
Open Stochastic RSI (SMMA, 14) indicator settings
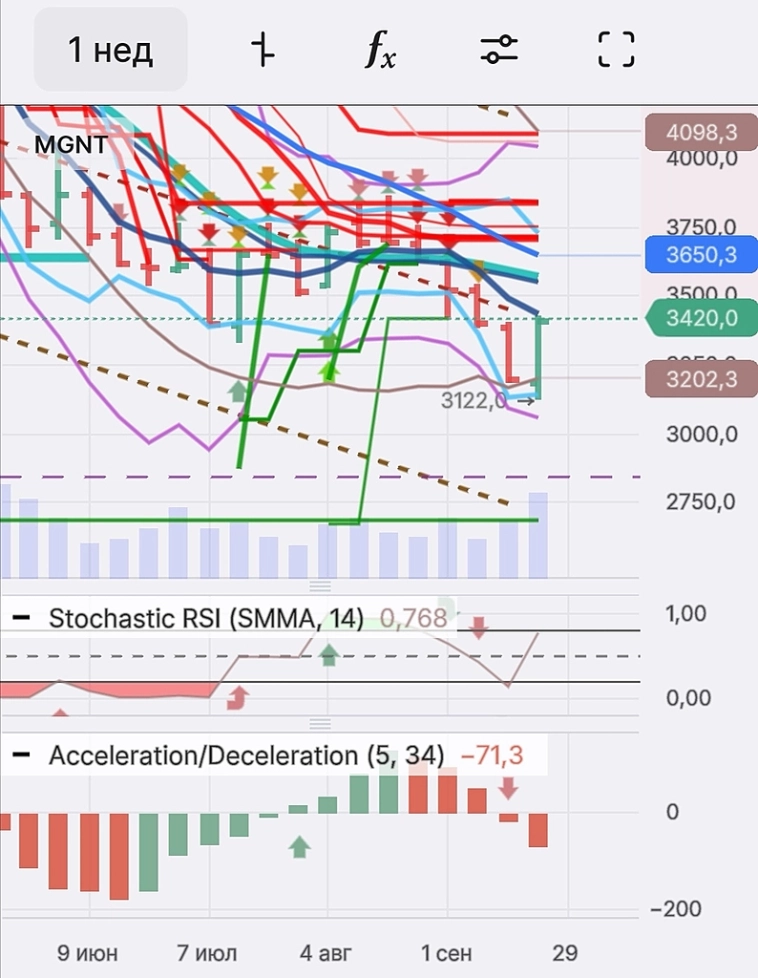tap(206, 618)
